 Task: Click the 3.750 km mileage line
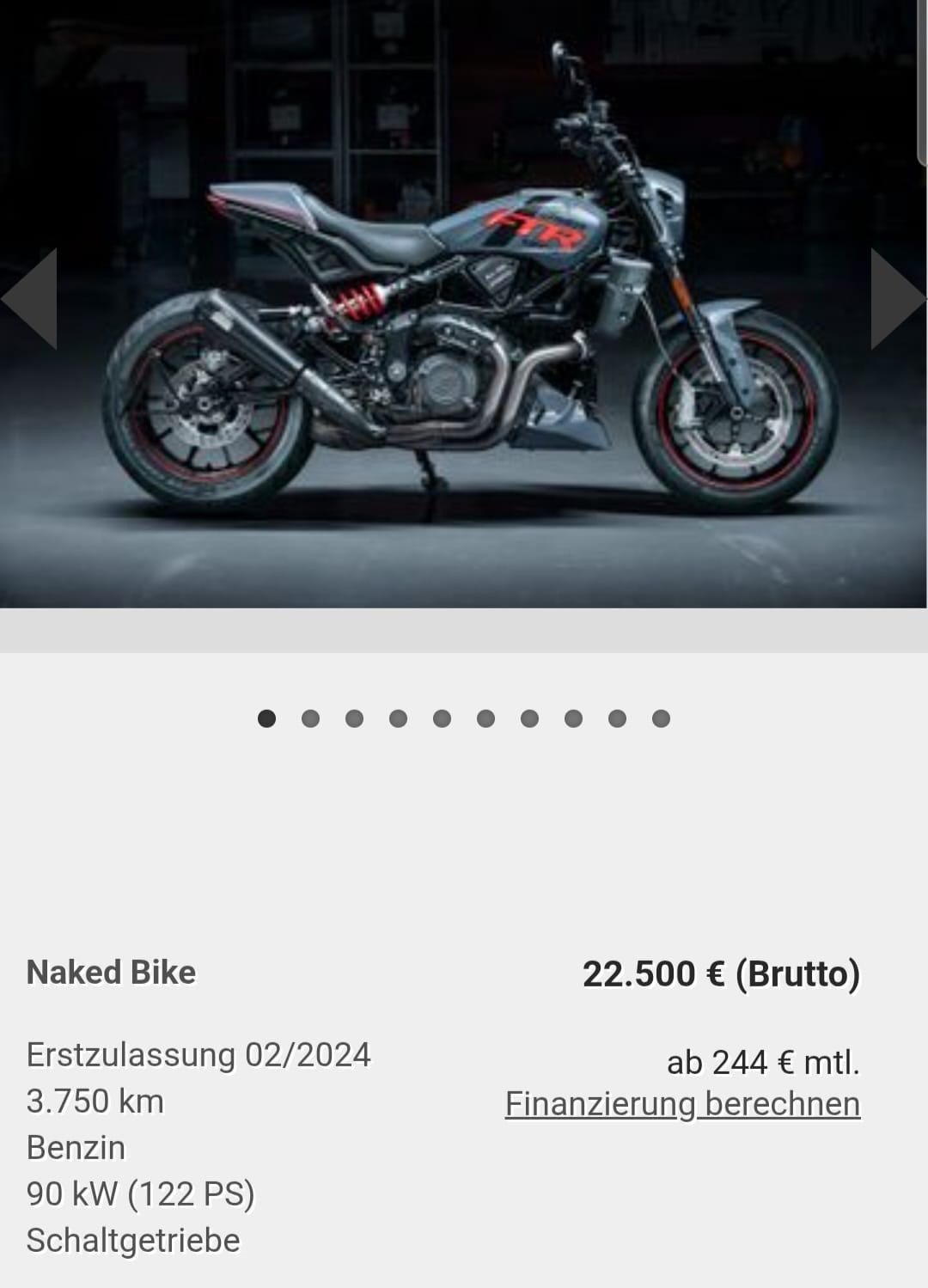click(x=95, y=1100)
